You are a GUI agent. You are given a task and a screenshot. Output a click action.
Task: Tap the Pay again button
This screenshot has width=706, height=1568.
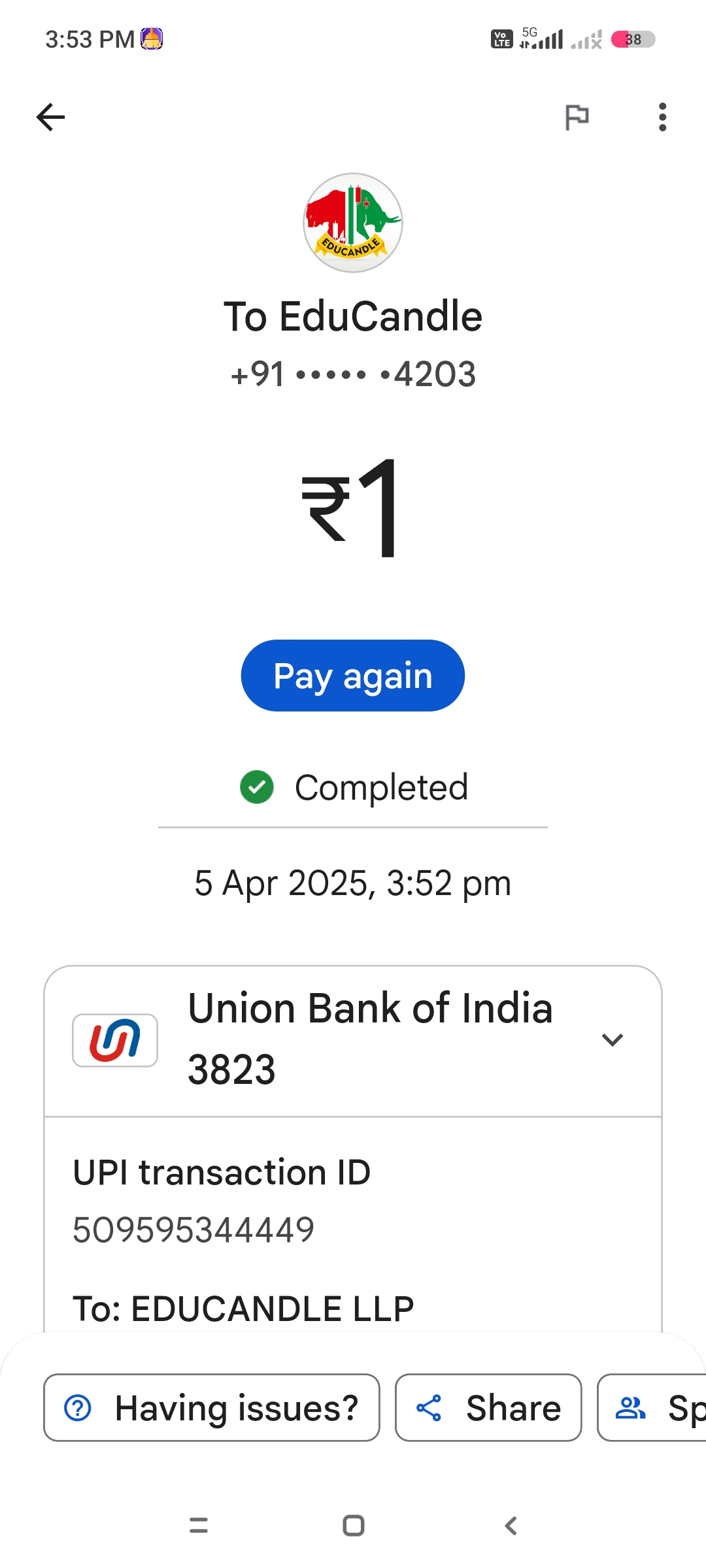click(x=353, y=676)
